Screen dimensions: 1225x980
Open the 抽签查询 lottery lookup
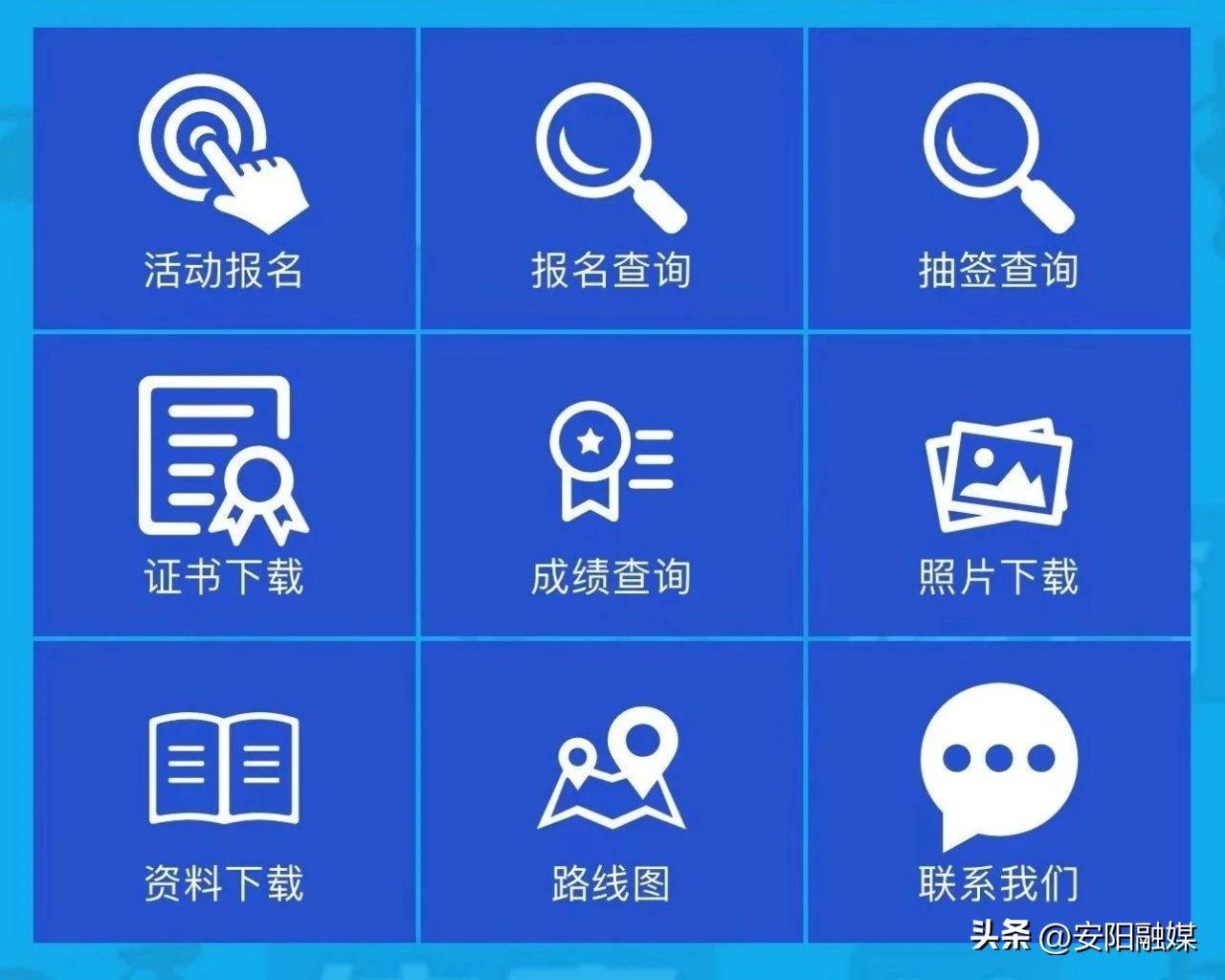coord(998,180)
